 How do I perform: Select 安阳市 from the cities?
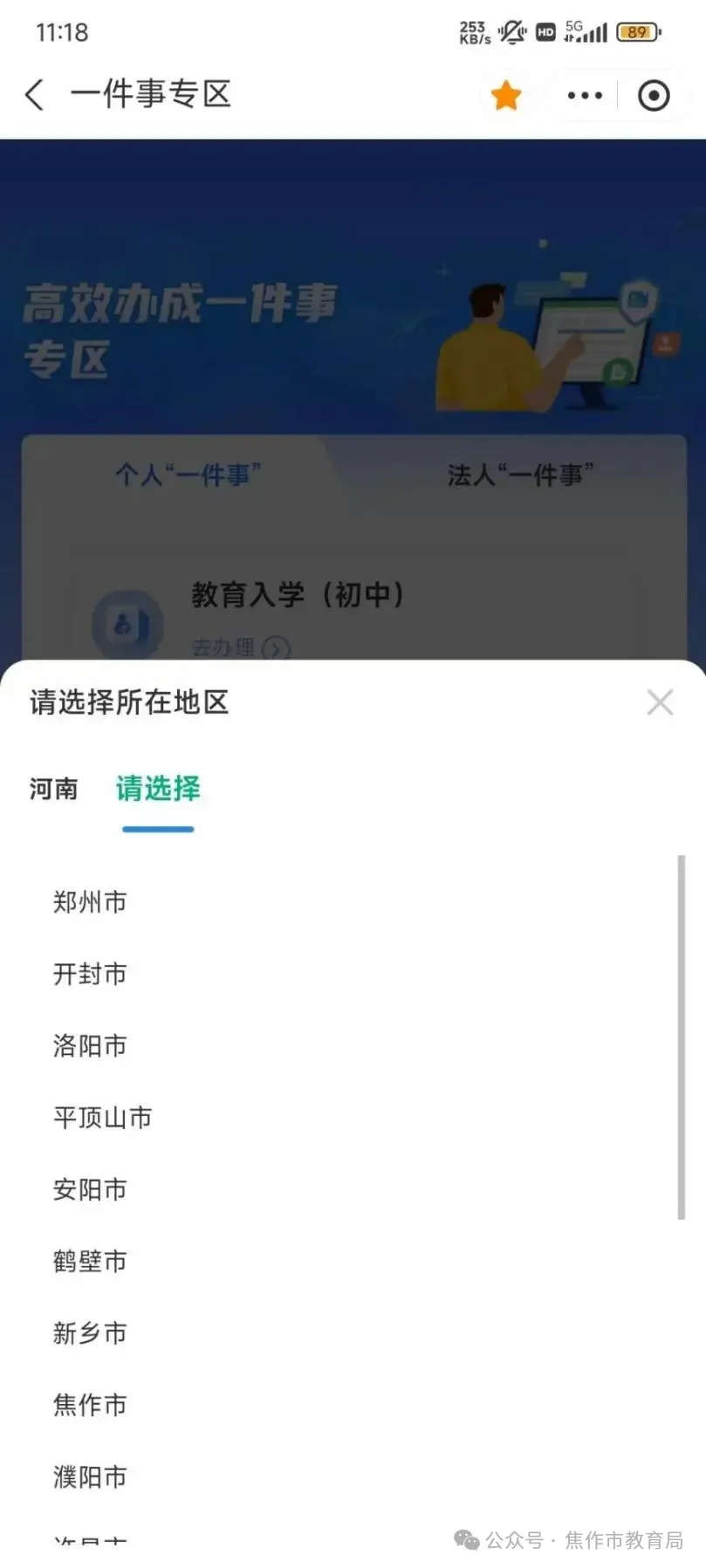point(90,1189)
